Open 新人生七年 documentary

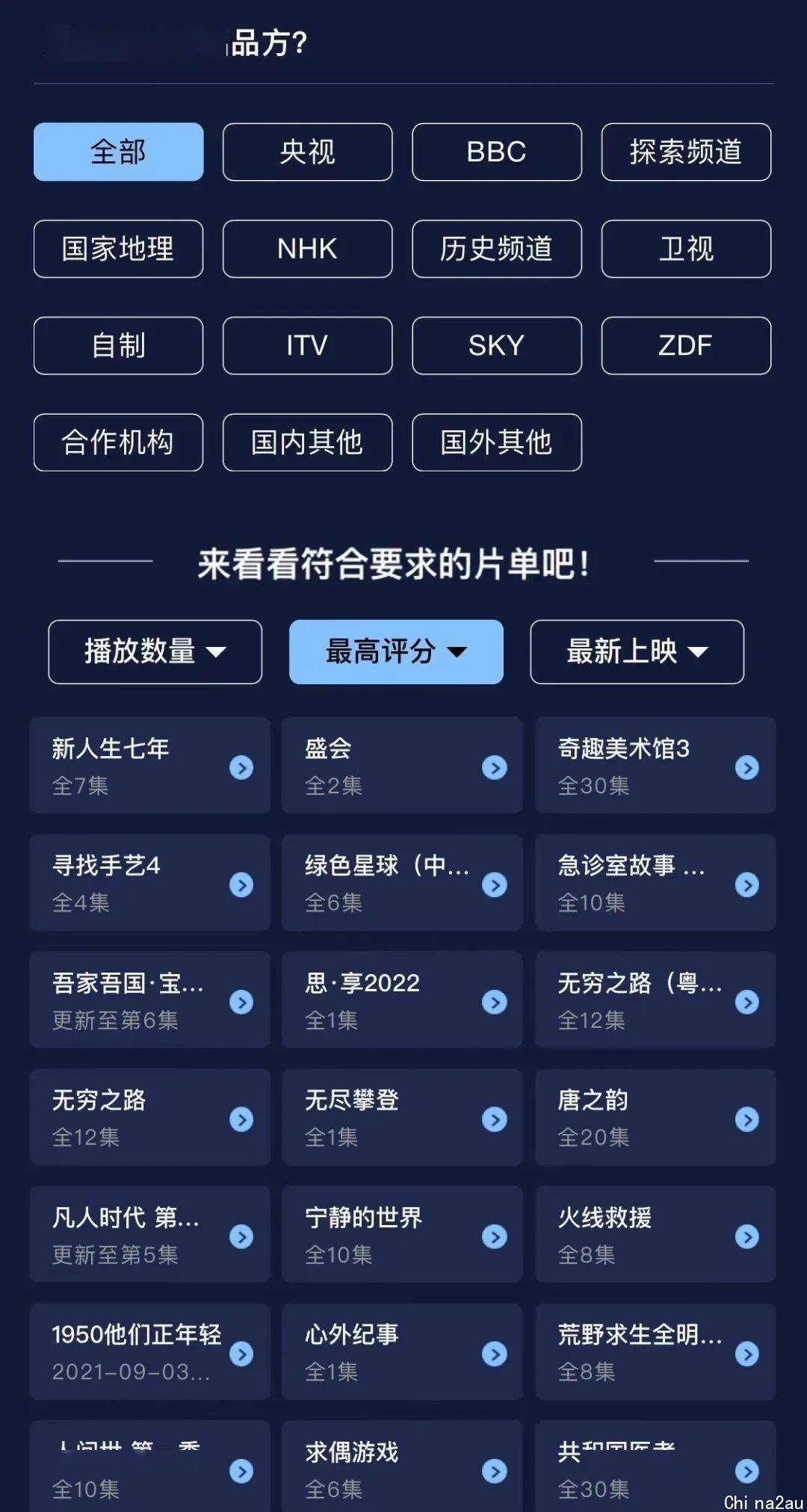149,765
